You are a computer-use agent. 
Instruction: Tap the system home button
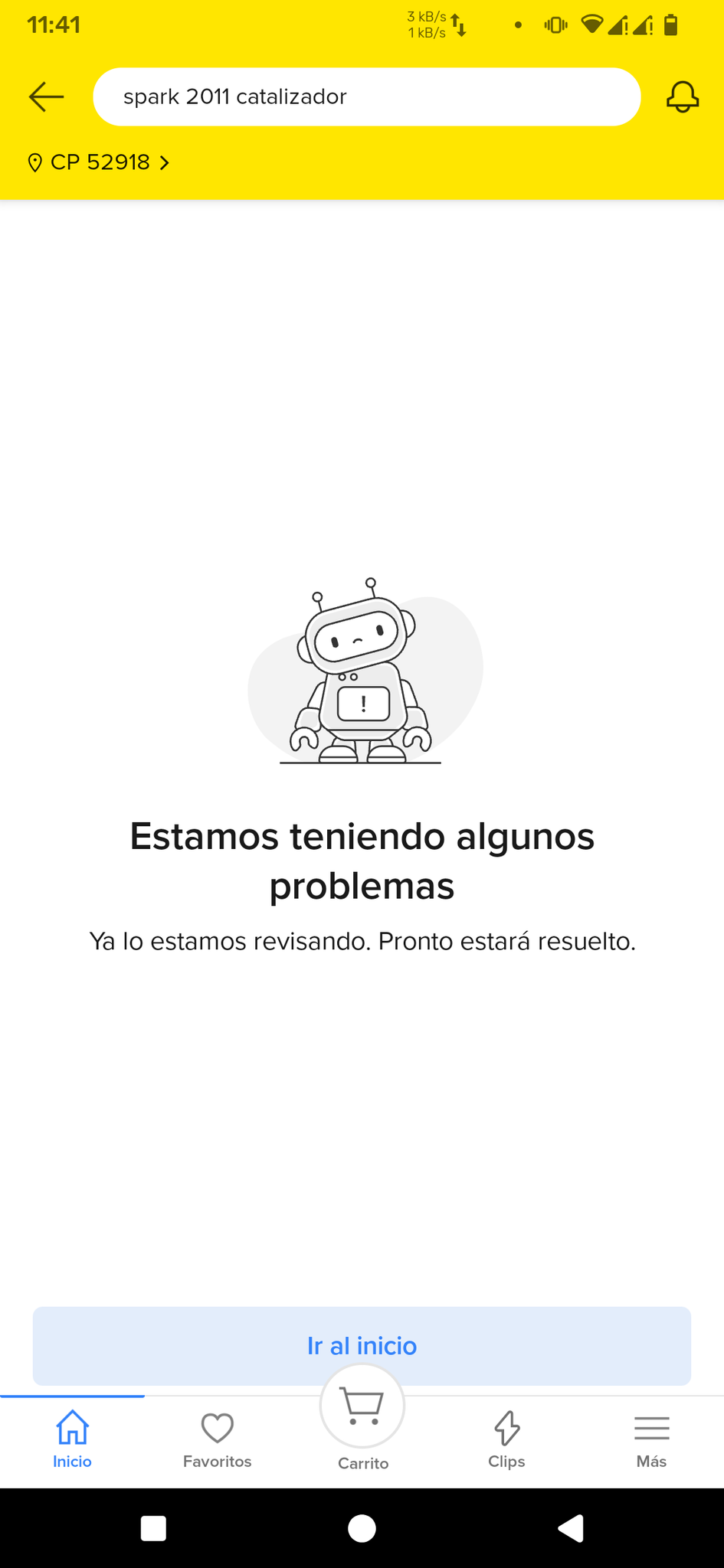(x=362, y=1529)
